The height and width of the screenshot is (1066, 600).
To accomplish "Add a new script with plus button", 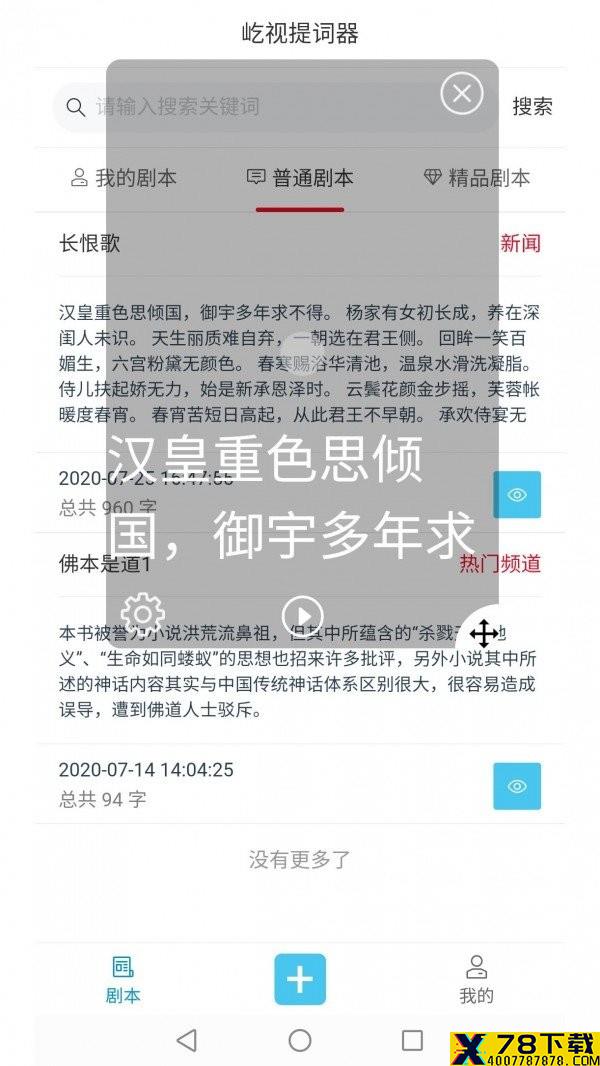I will [x=300, y=979].
